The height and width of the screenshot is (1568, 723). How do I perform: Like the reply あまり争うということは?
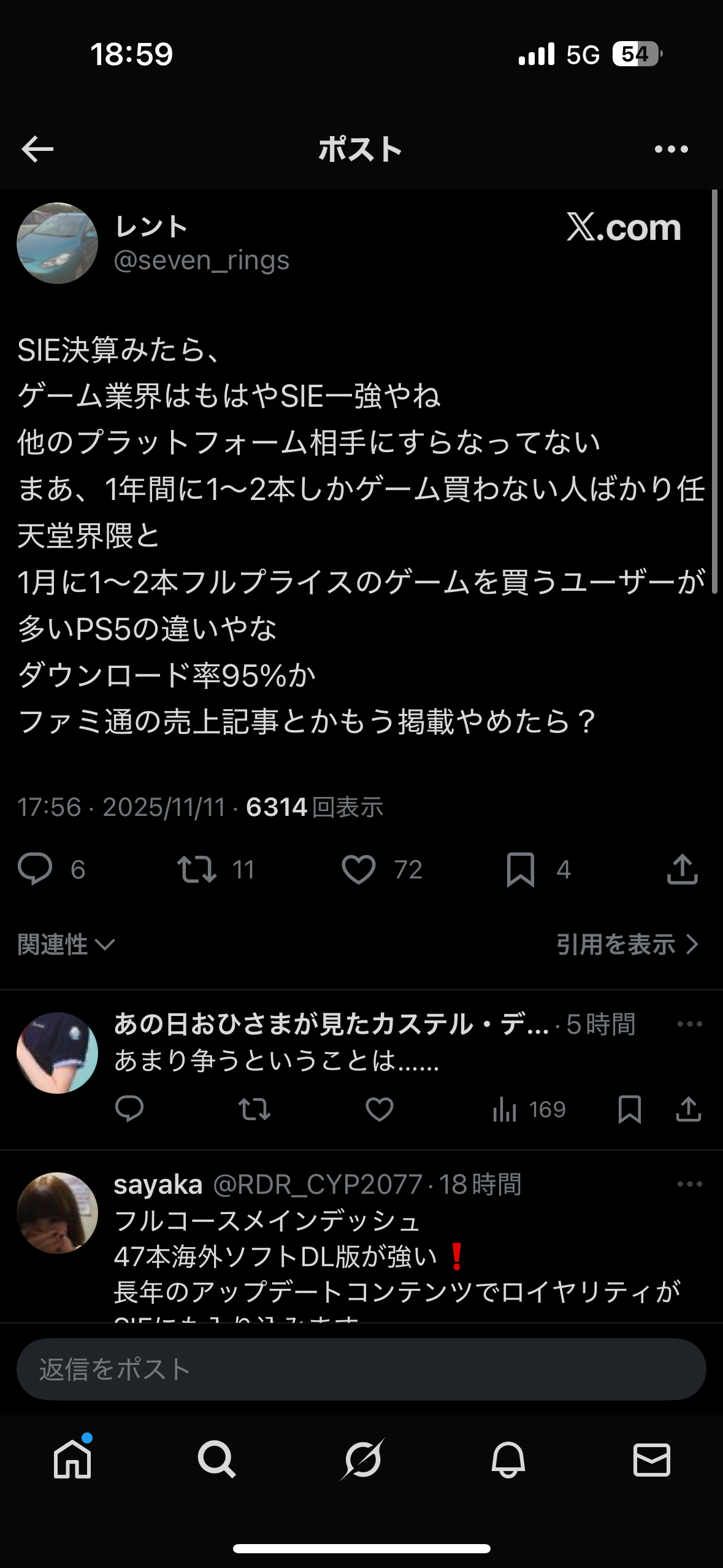[380, 1109]
